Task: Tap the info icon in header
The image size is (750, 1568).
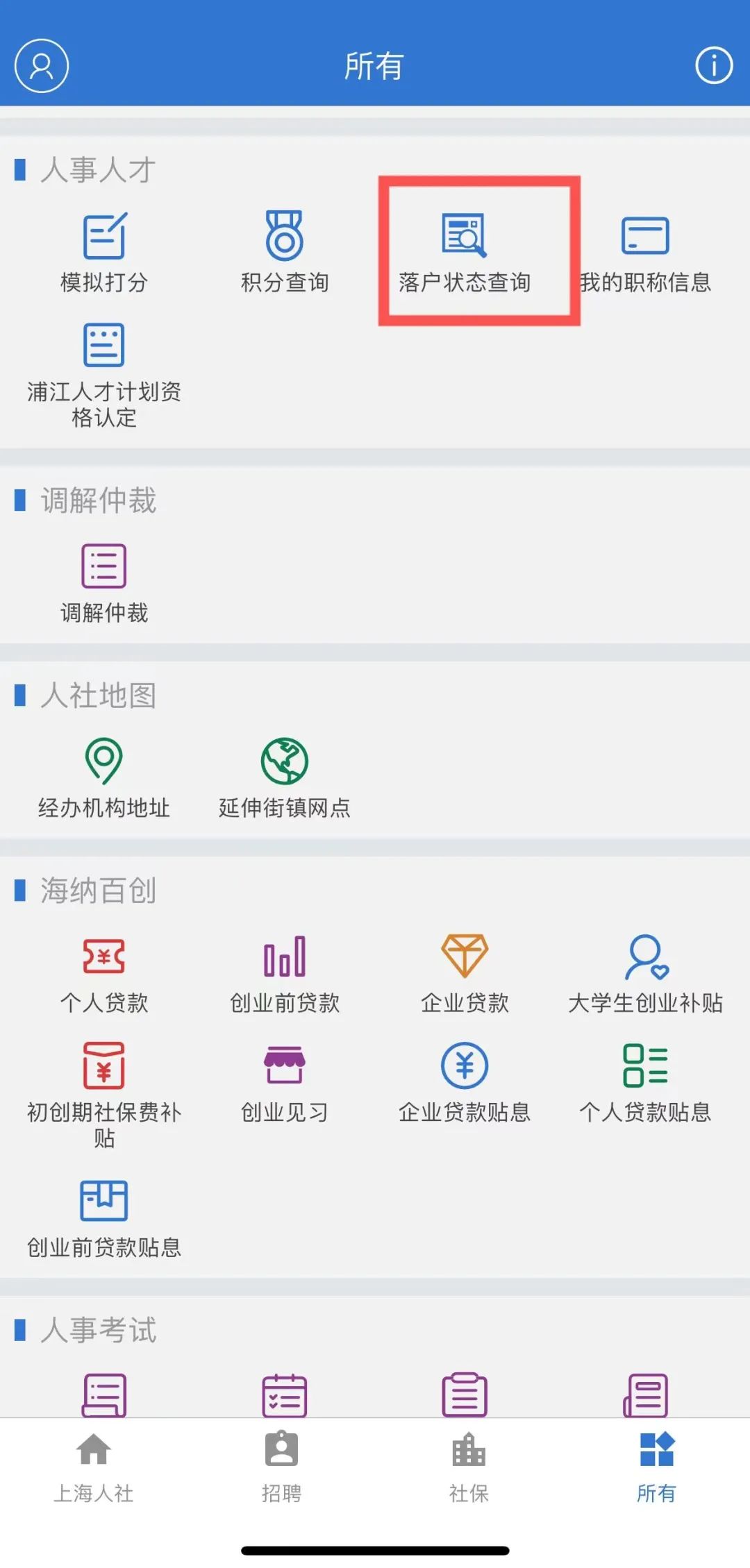Action: tap(714, 66)
